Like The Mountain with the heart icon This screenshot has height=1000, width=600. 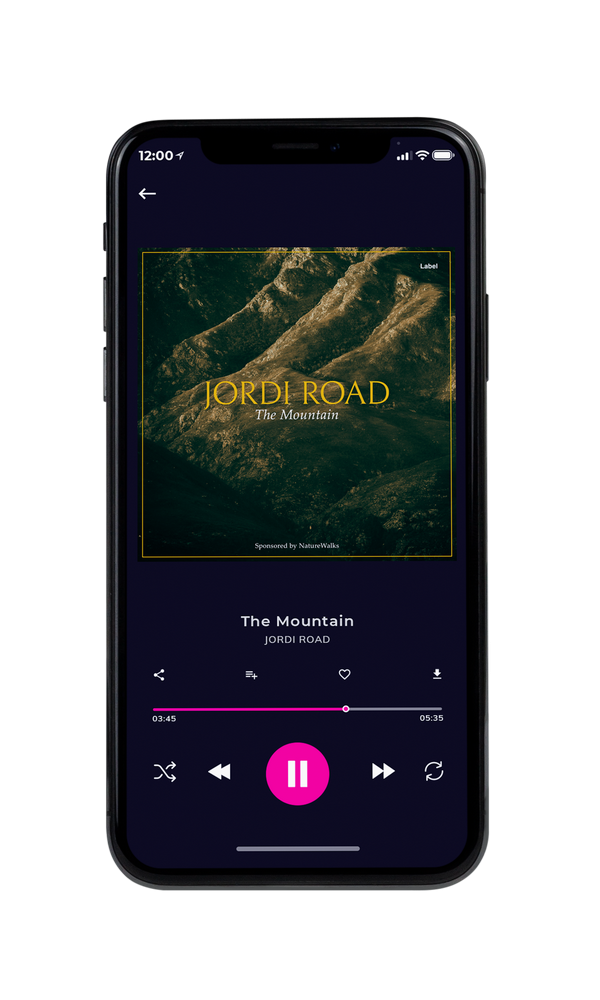[344, 674]
